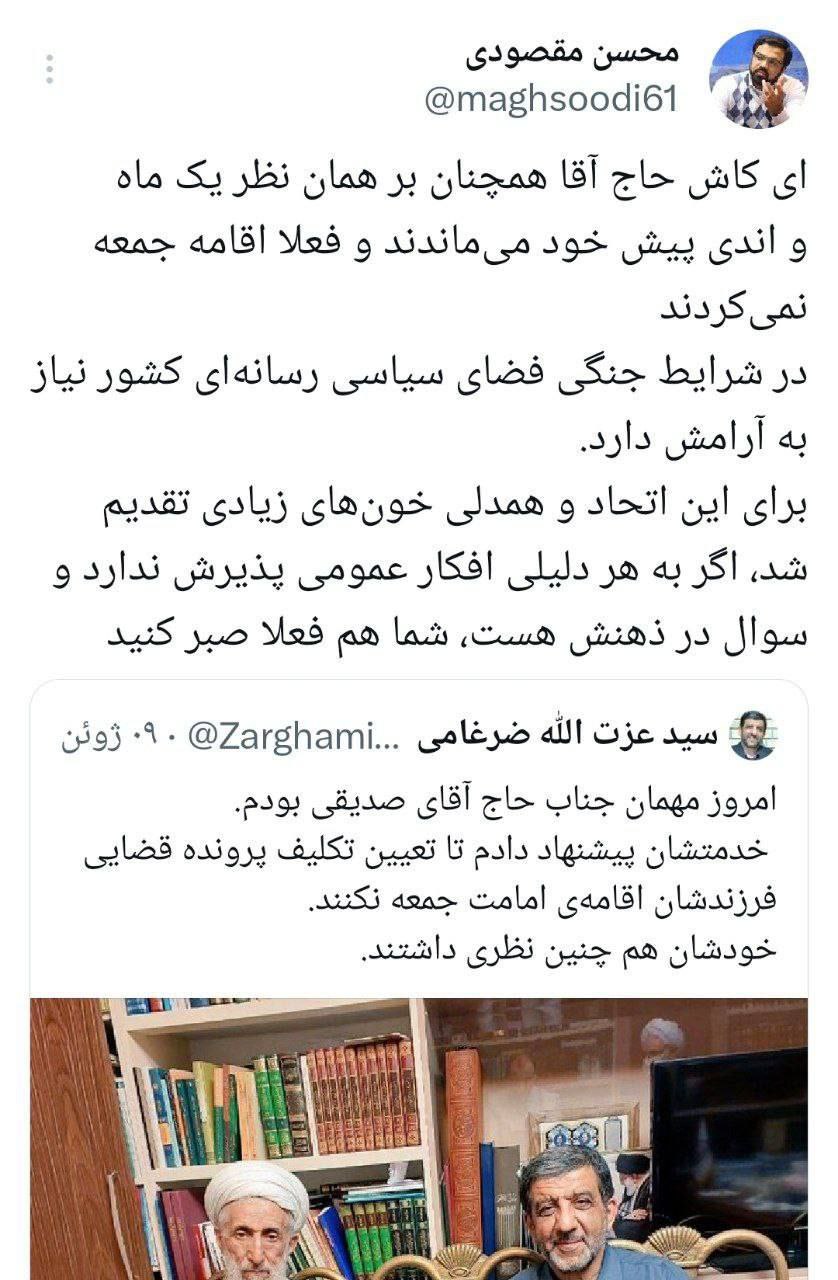This screenshot has width=838, height=1280.
Task: Open the @maghsoodi61 profile handle
Action: click(552, 100)
